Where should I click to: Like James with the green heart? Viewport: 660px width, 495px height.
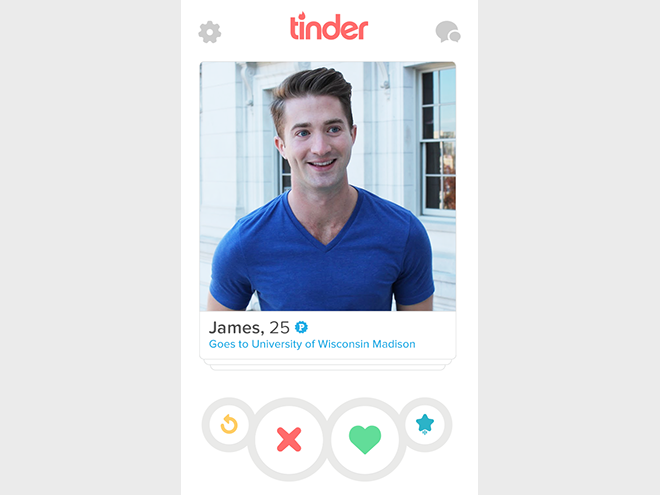[x=365, y=439]
